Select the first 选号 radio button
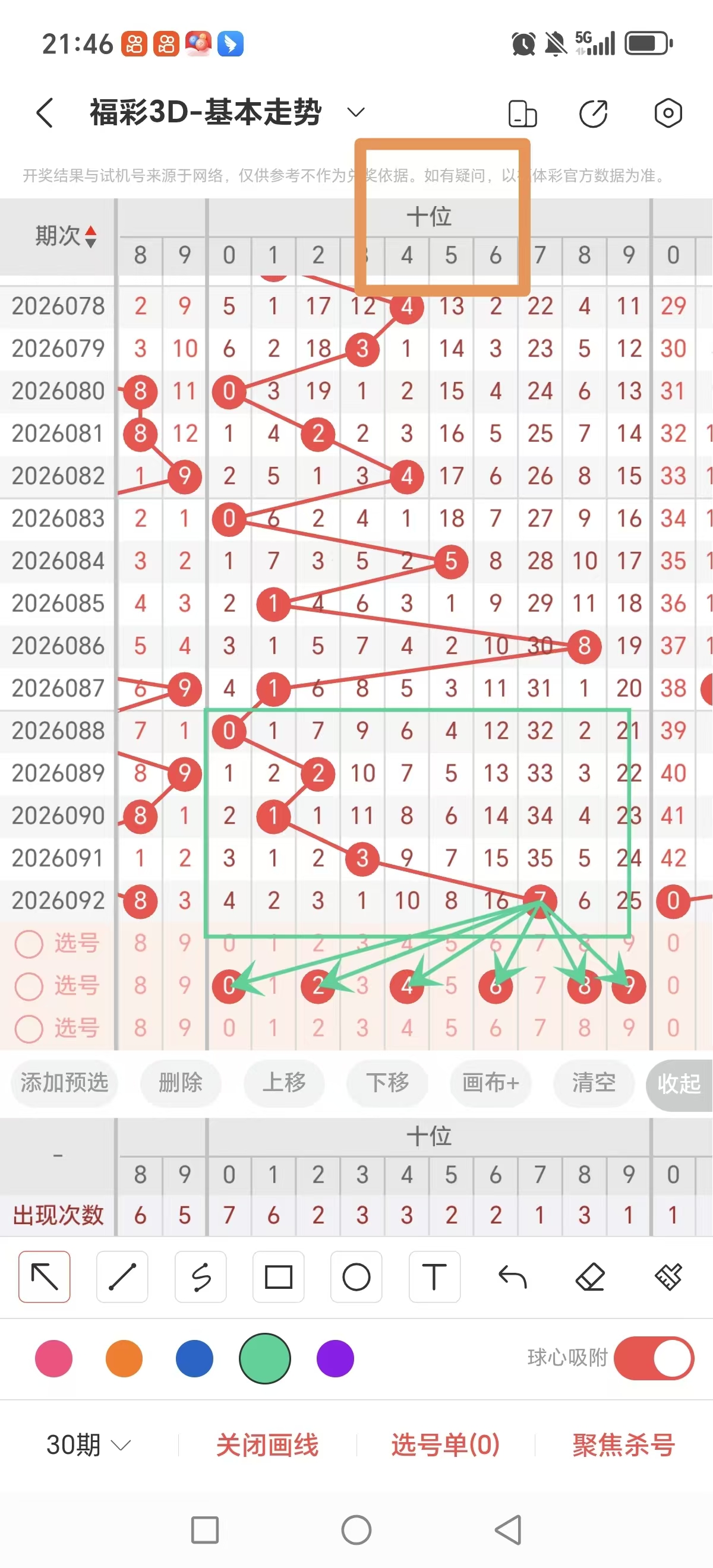713x1568 pixels. [29, 944]
